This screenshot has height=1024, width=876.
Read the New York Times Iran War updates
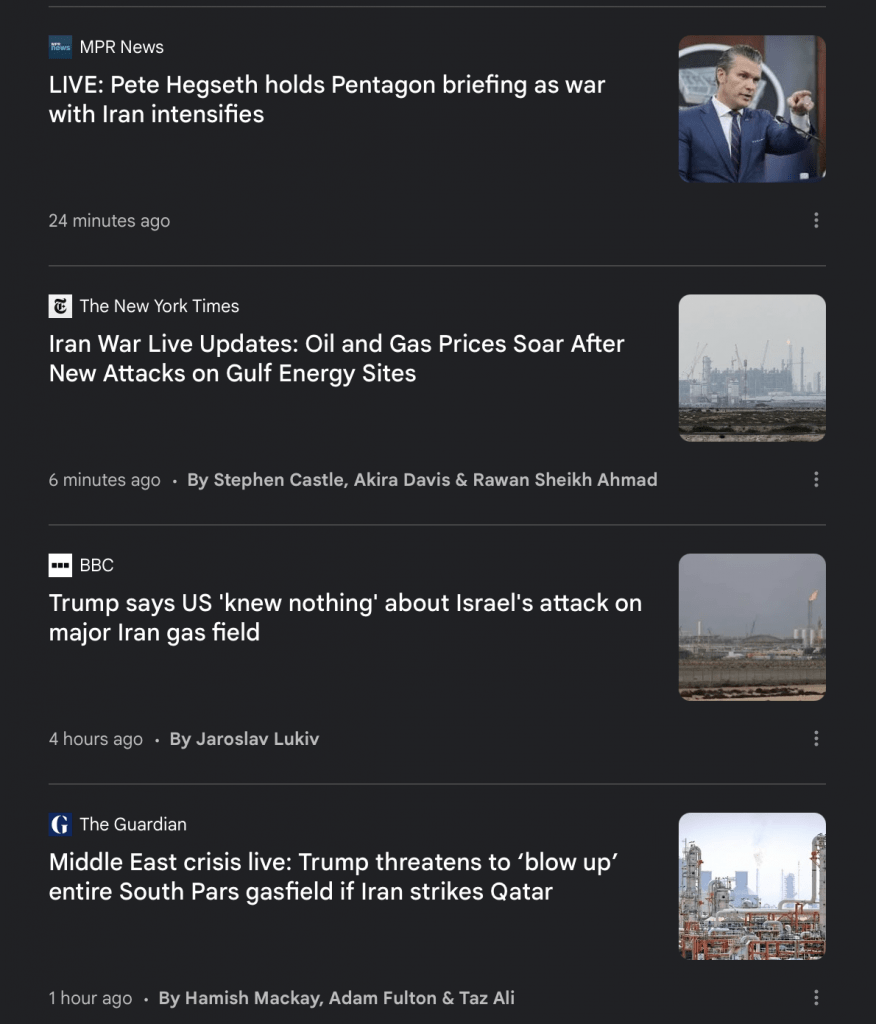click(337, 359)
